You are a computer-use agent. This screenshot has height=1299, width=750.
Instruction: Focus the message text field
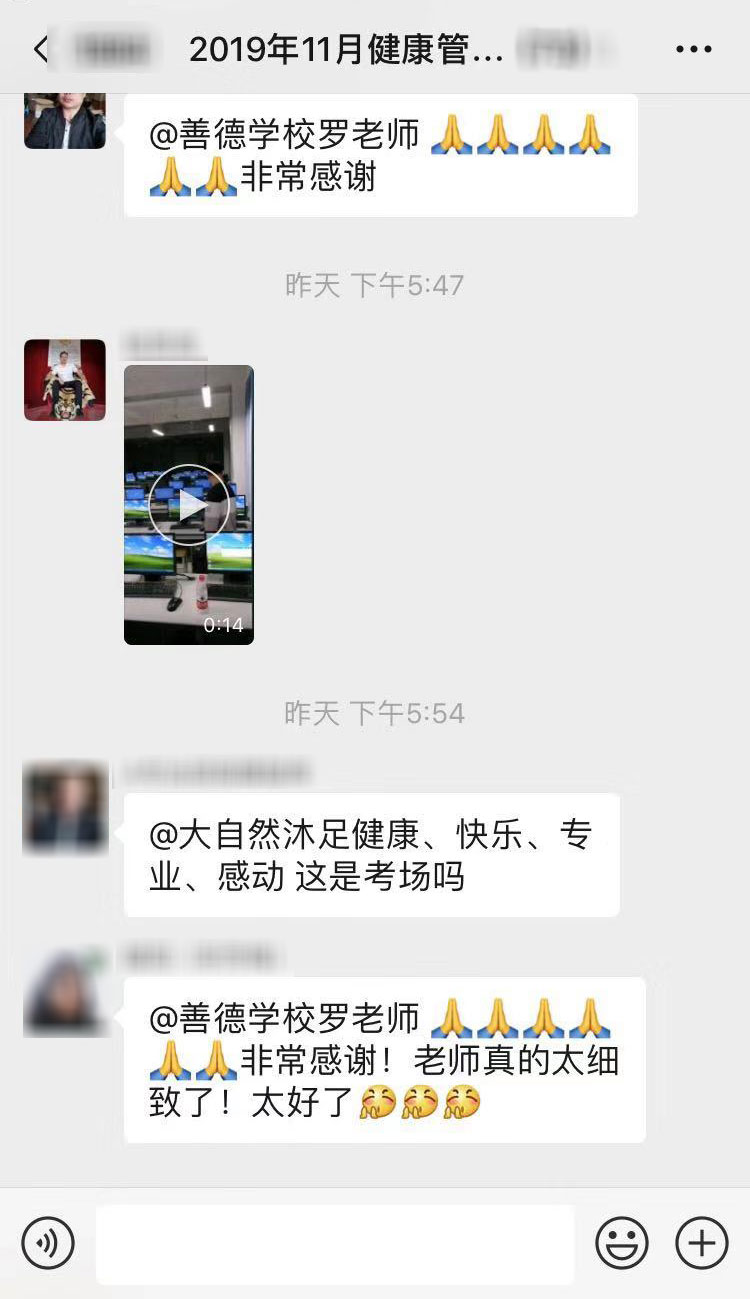335,1244
